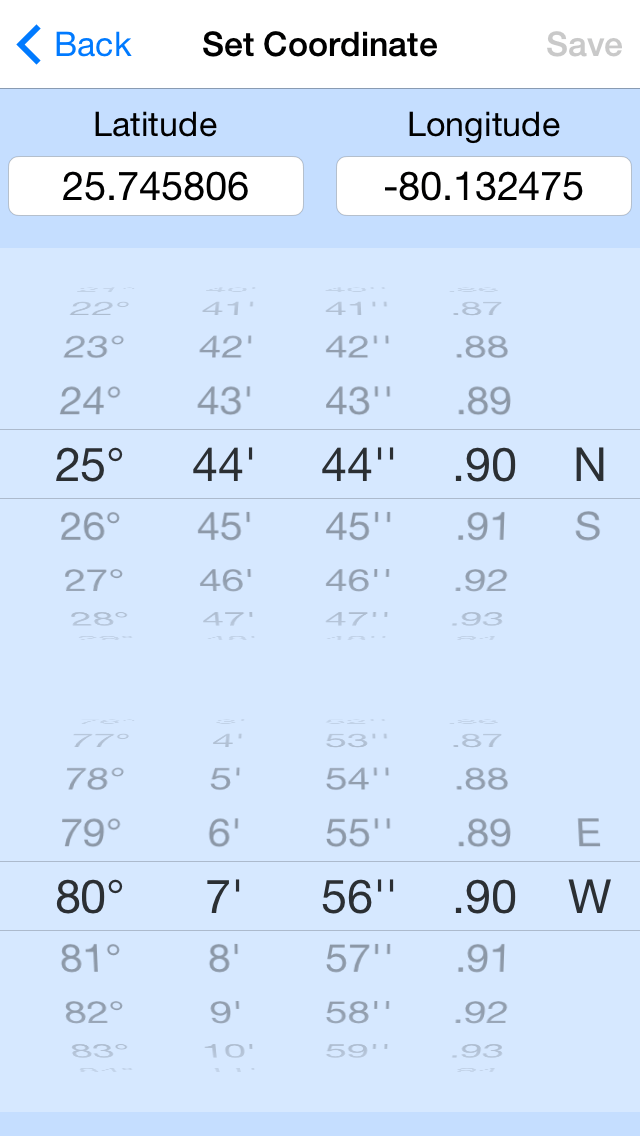
Task: Pick 45' in the latitude minutes wheel
Action: (x=225, y=526)
